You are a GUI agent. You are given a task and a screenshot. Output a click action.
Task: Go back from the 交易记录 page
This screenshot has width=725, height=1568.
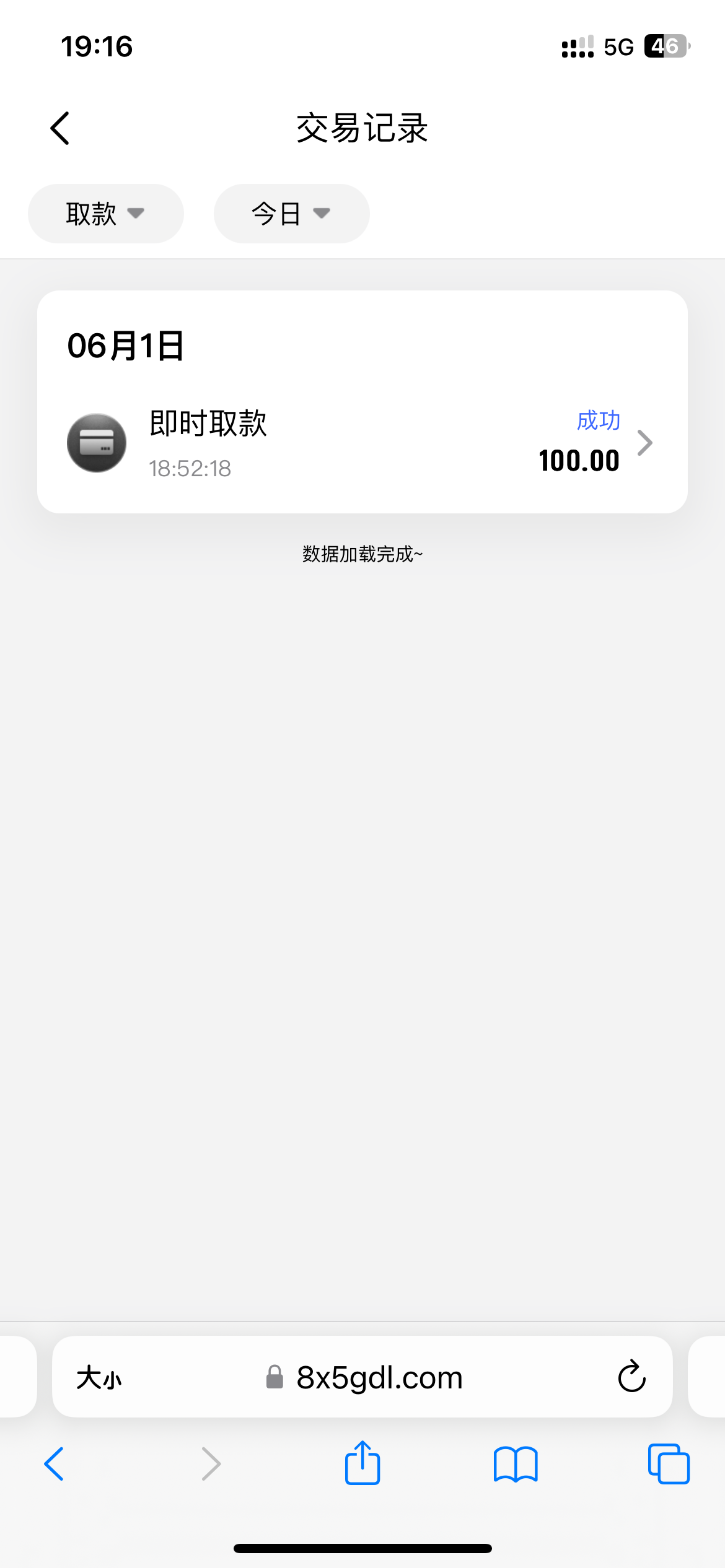pyautogui.click(x=60, y=128)
